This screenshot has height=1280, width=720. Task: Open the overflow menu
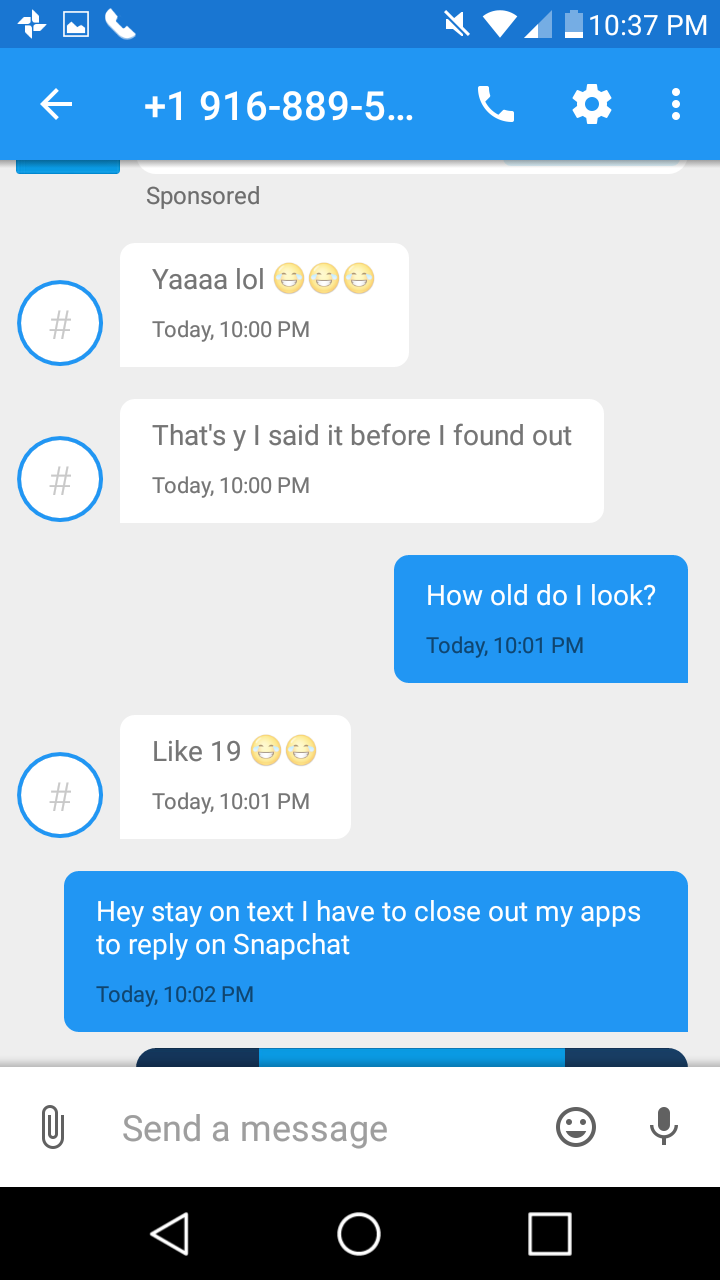[x=676, y=104]
